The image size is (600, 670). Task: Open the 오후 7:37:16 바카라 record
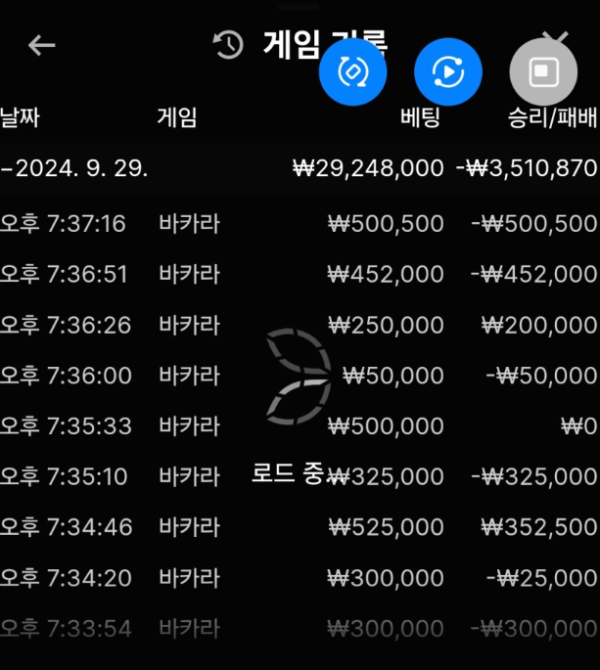300,223
